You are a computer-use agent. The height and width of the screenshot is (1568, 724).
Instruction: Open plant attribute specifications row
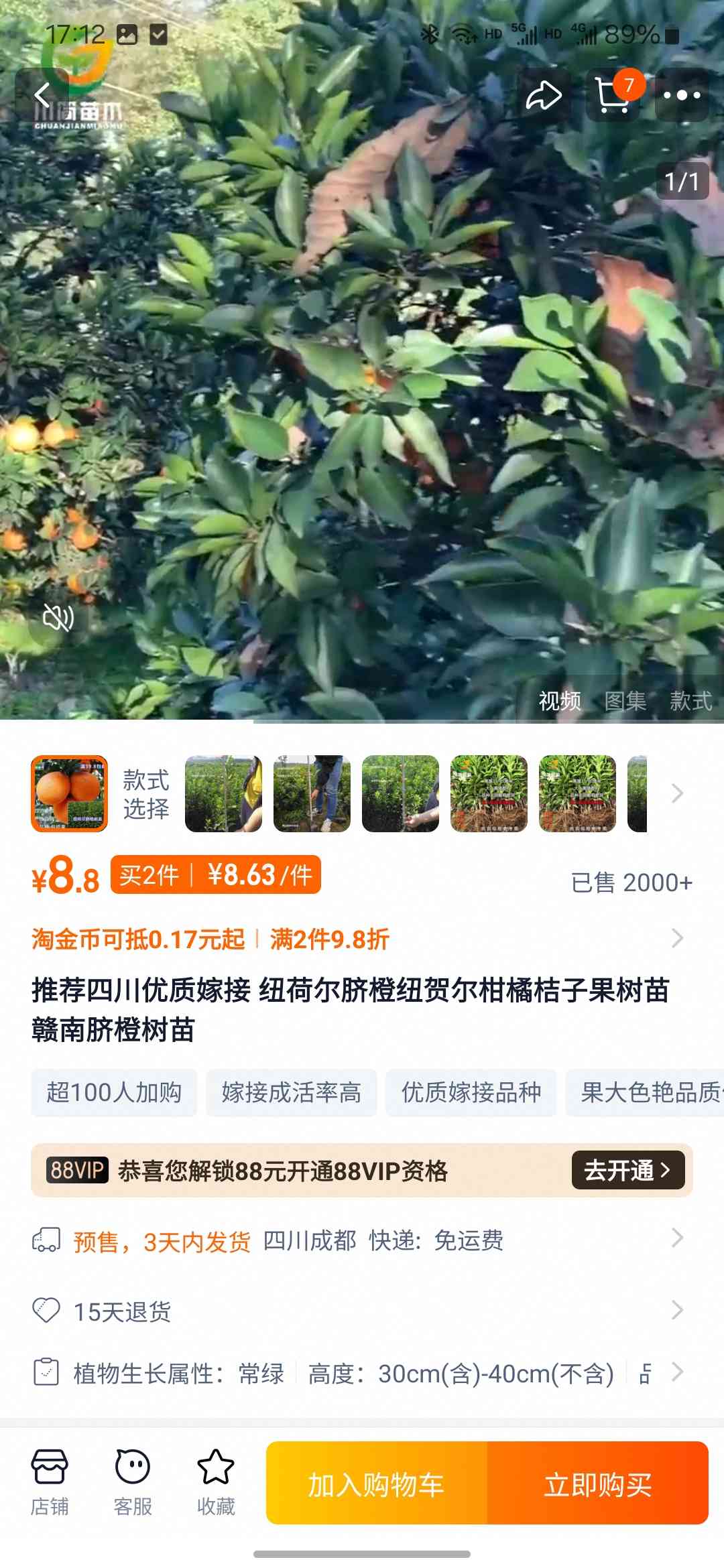(x=362, y=1373)
